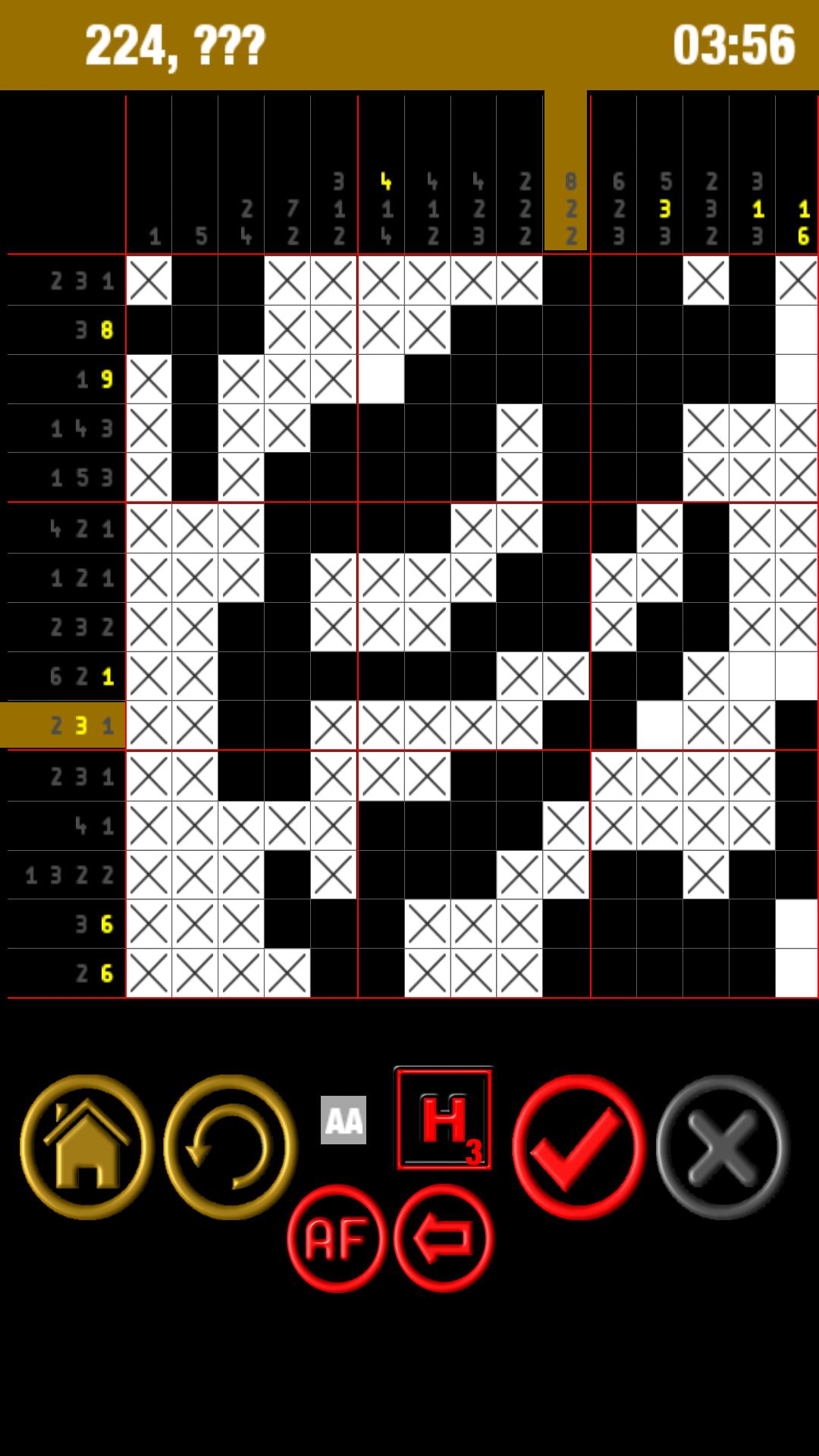Use the H3 hint button

click(444, 1119)
